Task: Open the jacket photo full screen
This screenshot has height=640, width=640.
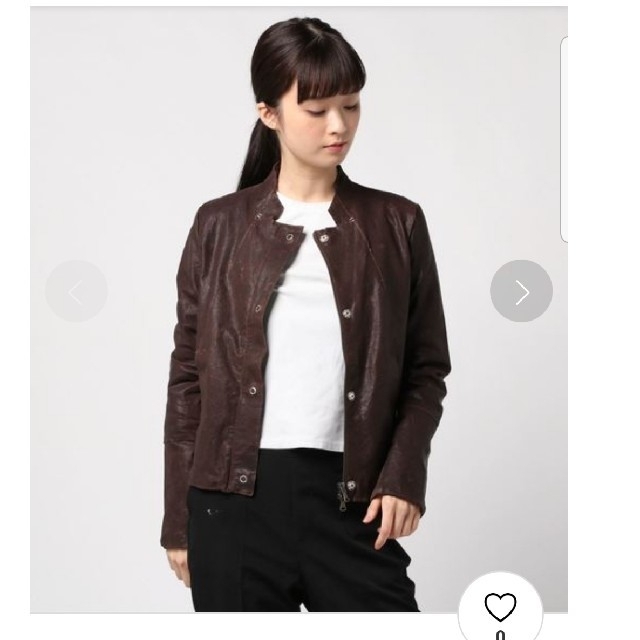Action: tap(300, 320)
